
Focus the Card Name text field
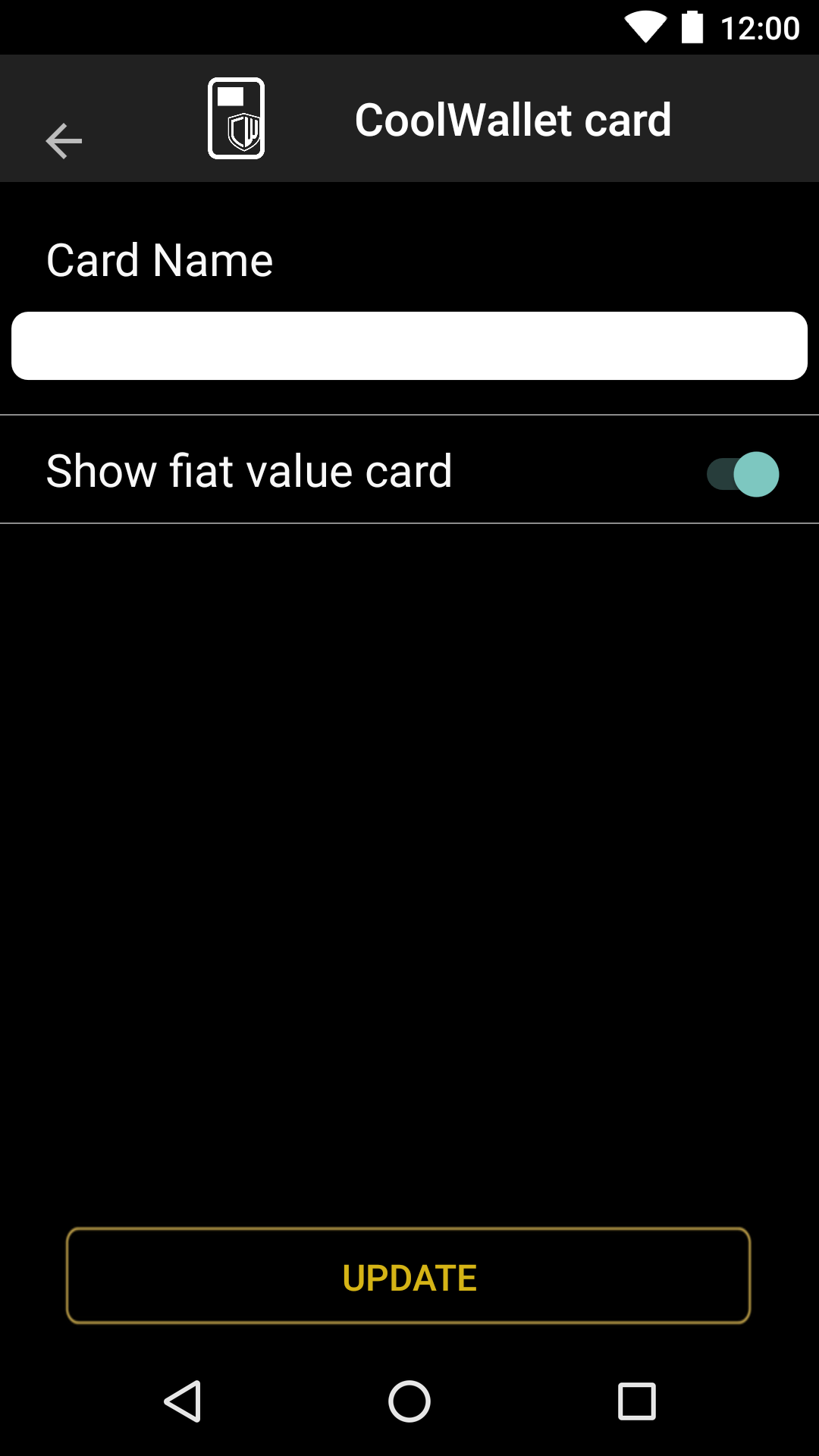409,346
